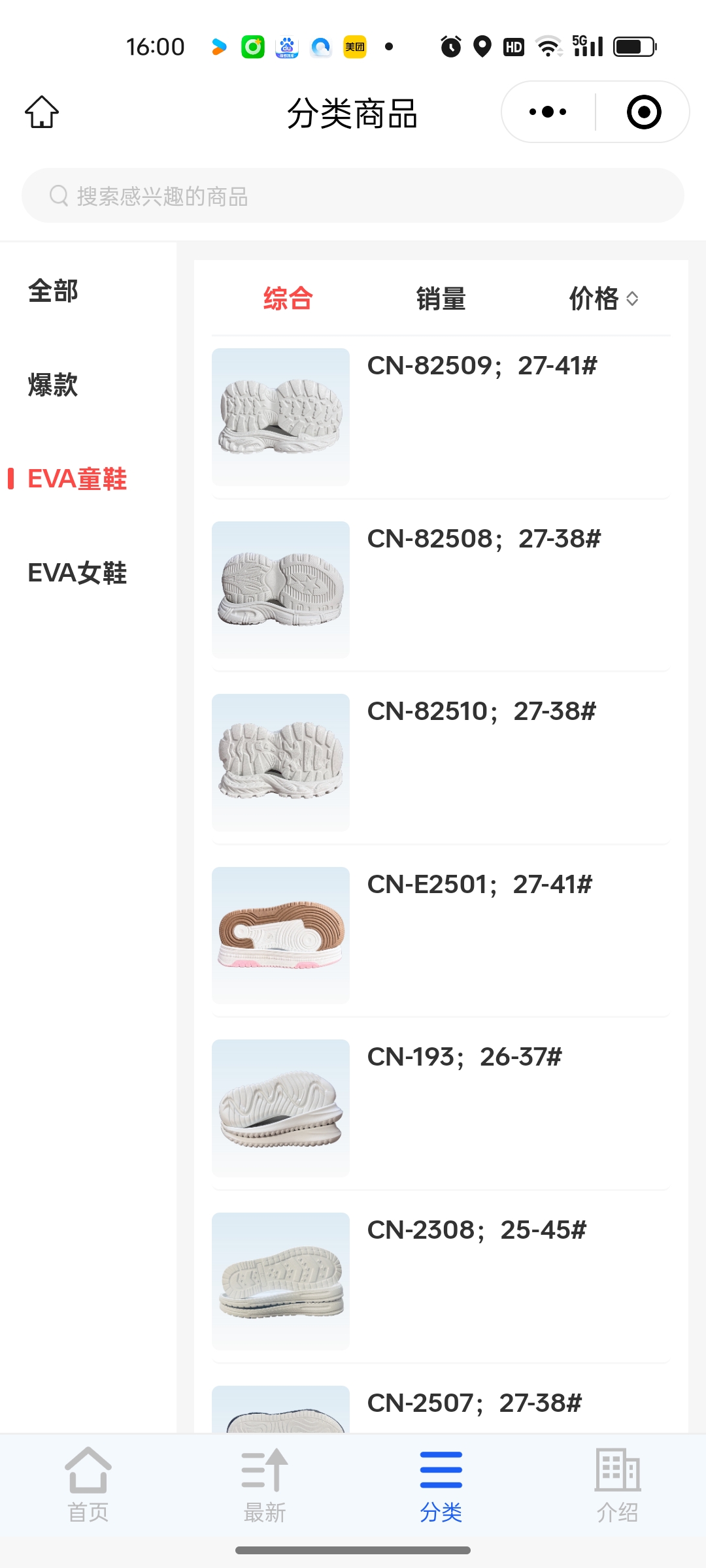Screen dimensions: 706x1568
Task: Sort products by 价格
Action: click(603, 299)
